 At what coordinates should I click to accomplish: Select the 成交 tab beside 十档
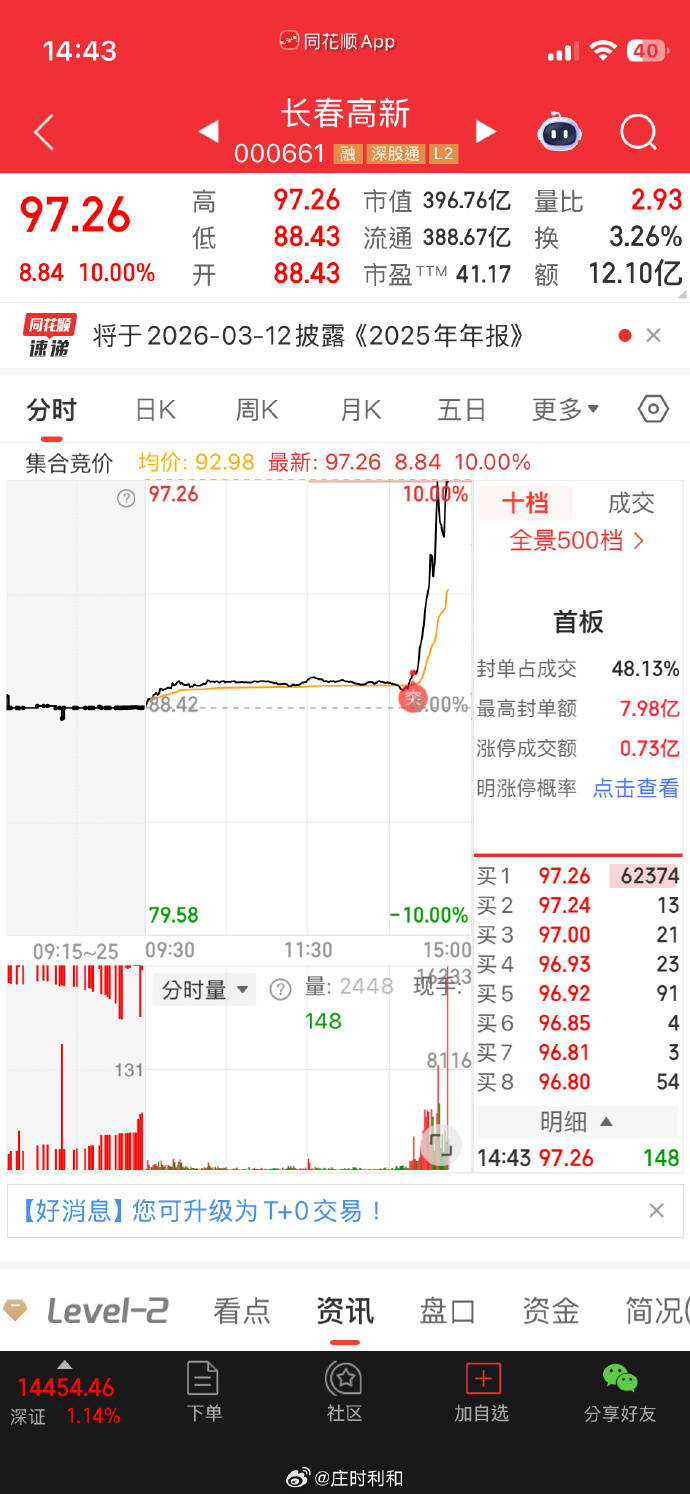630,503
